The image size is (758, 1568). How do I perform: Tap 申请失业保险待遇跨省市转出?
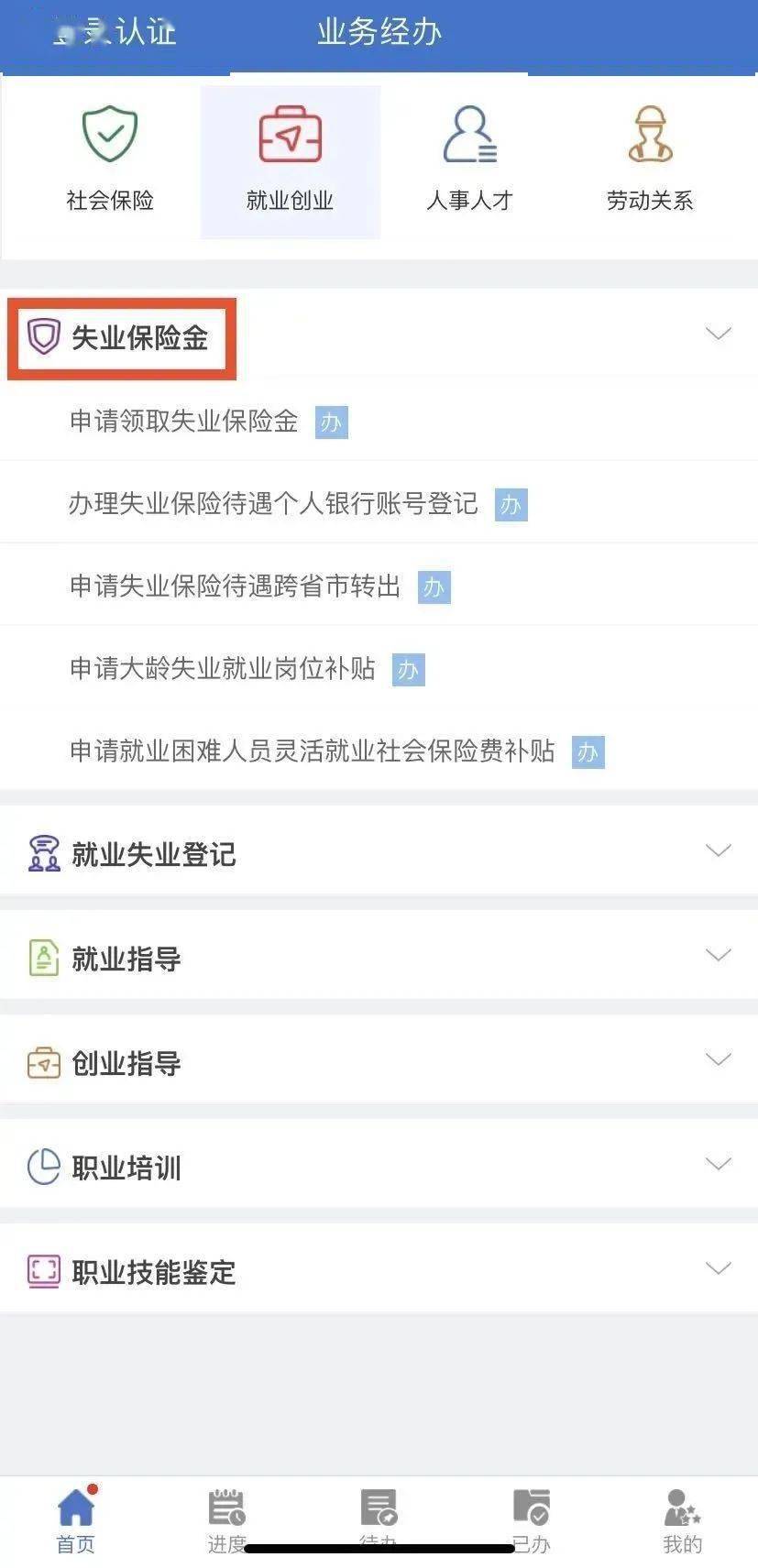tap(236, 587)
